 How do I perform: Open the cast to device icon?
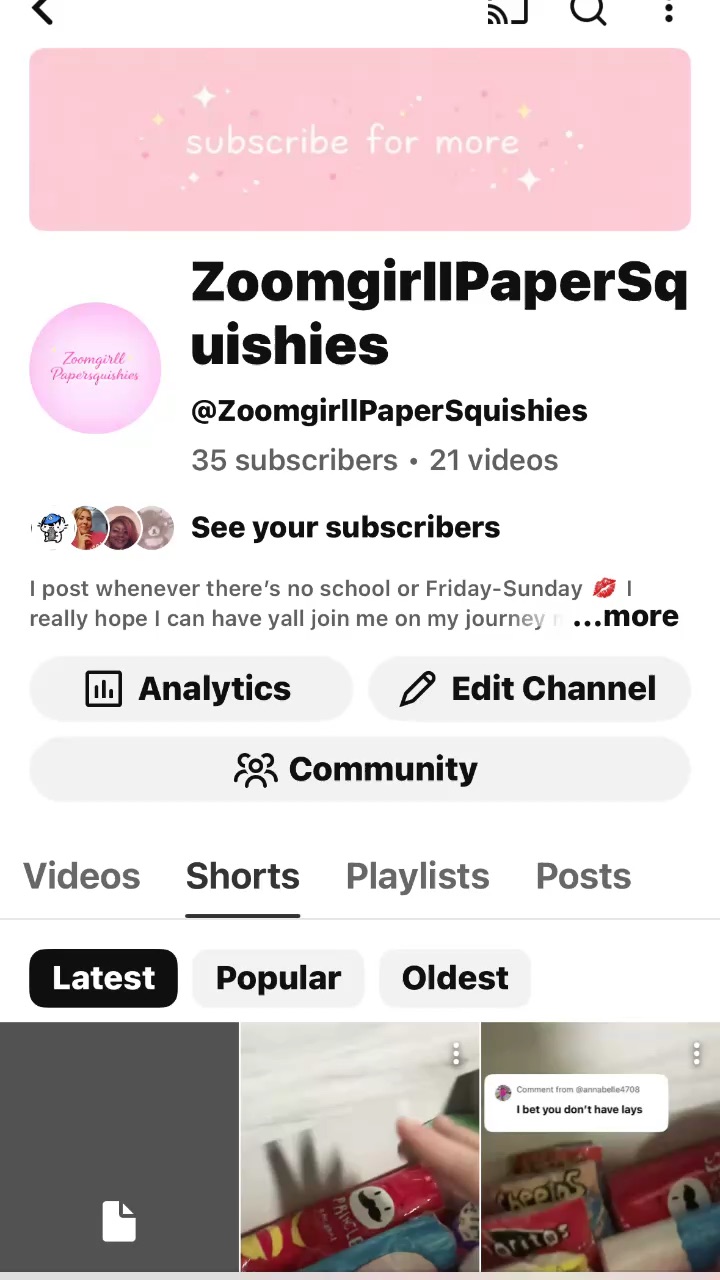point(507,12)
